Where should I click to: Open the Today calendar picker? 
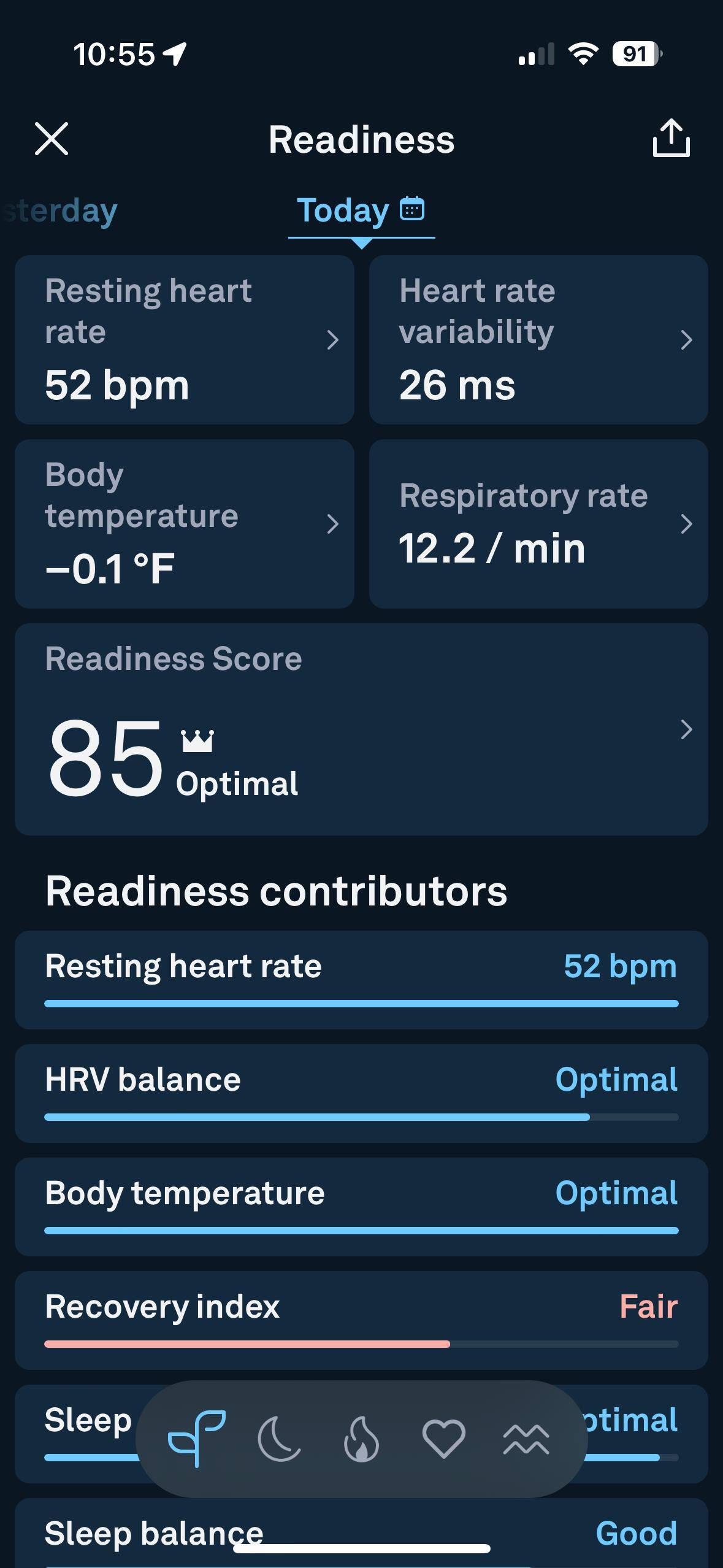[412, 209]
